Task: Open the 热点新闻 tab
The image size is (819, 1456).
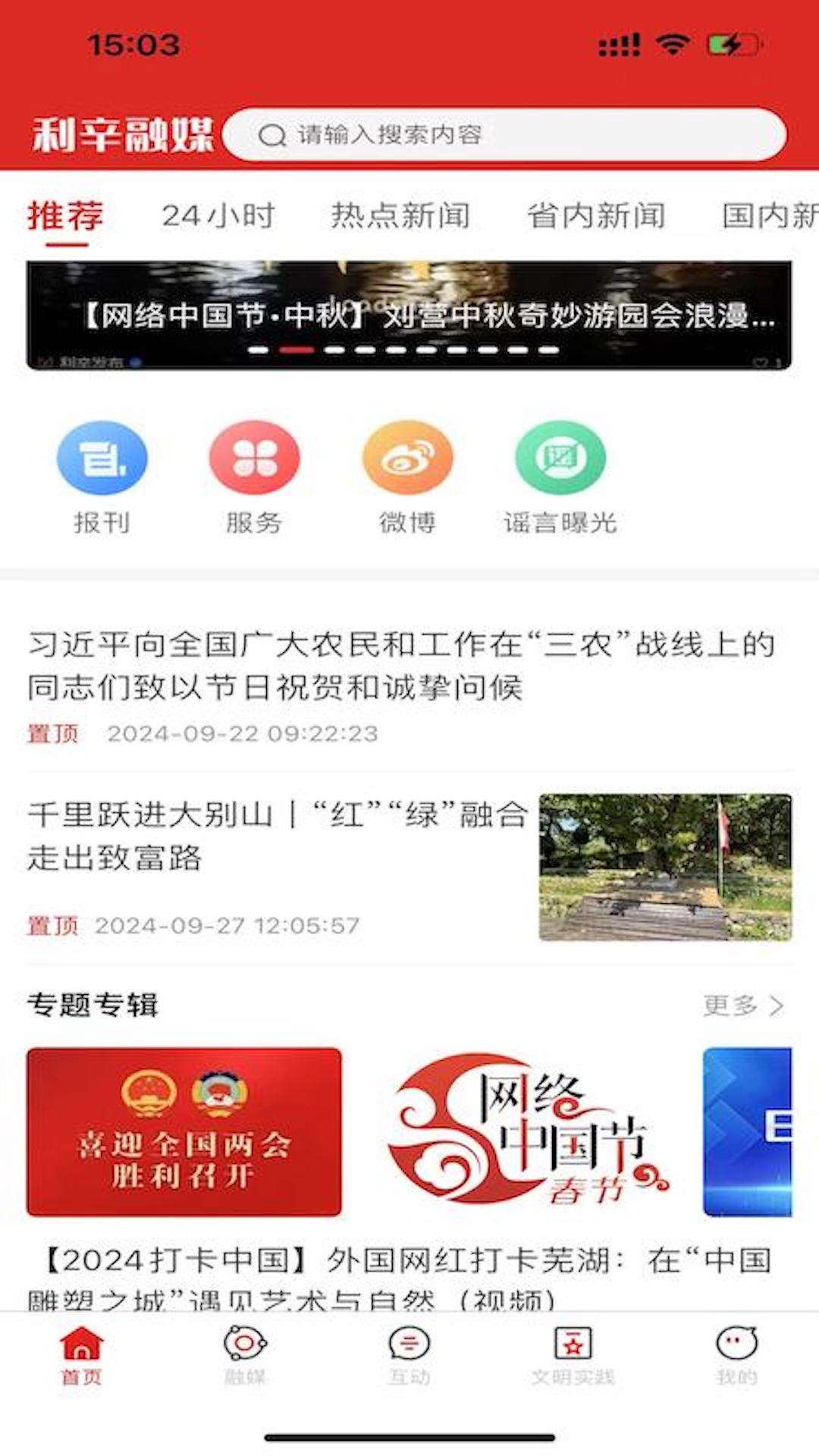Action: pos(400,216)
